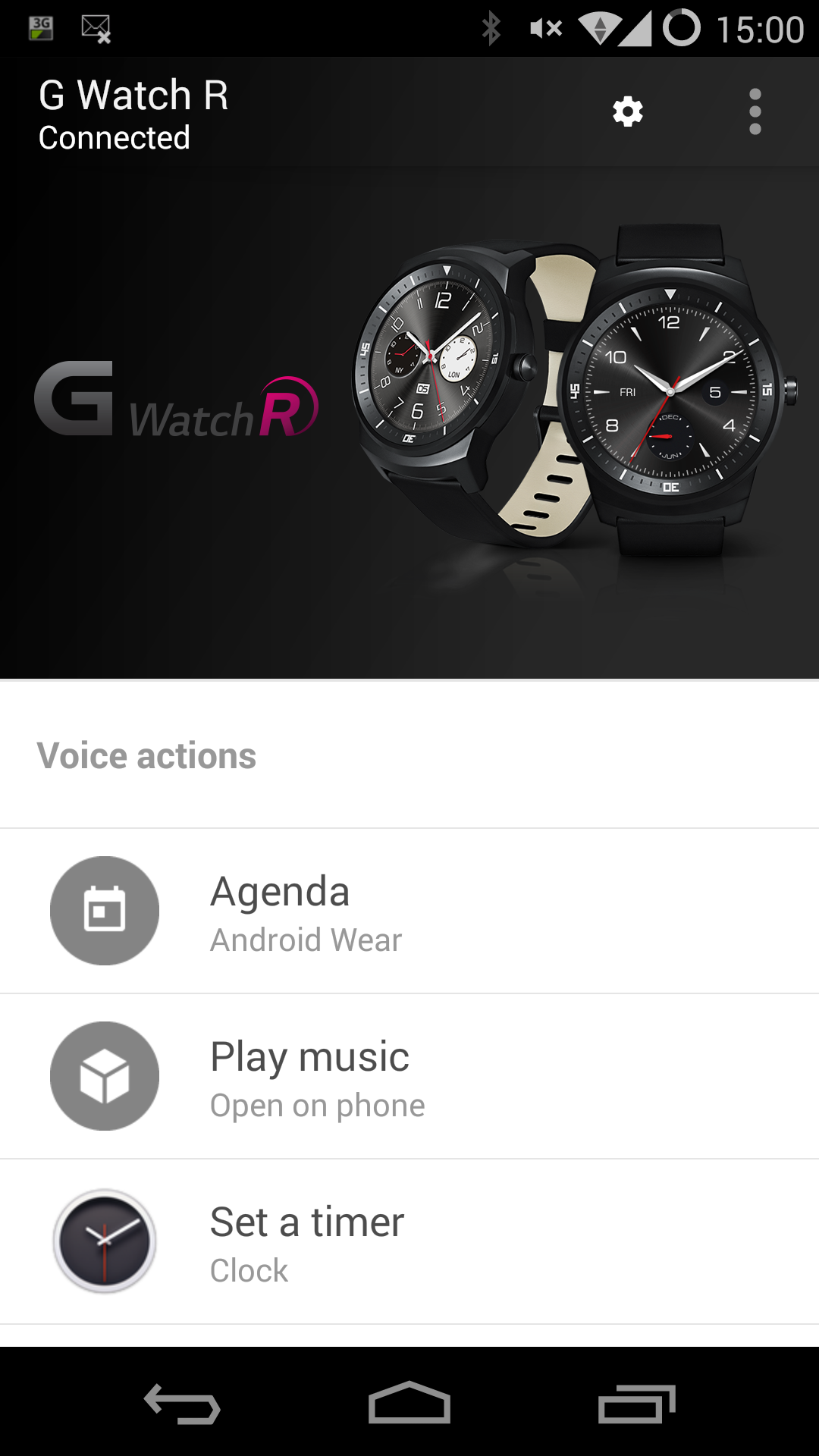Screen dimensions: 819x1456
Task: Tap the home button in the navigation bar
Action: pyautogui.click(x=409, y=1403)
